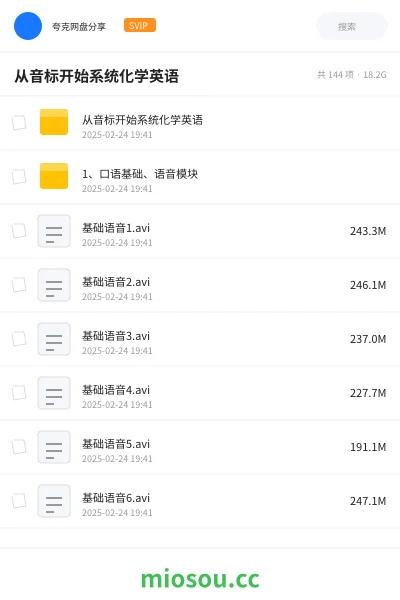Open file 基础语音3.avi
400x600 pixels.
pos(200,339)
